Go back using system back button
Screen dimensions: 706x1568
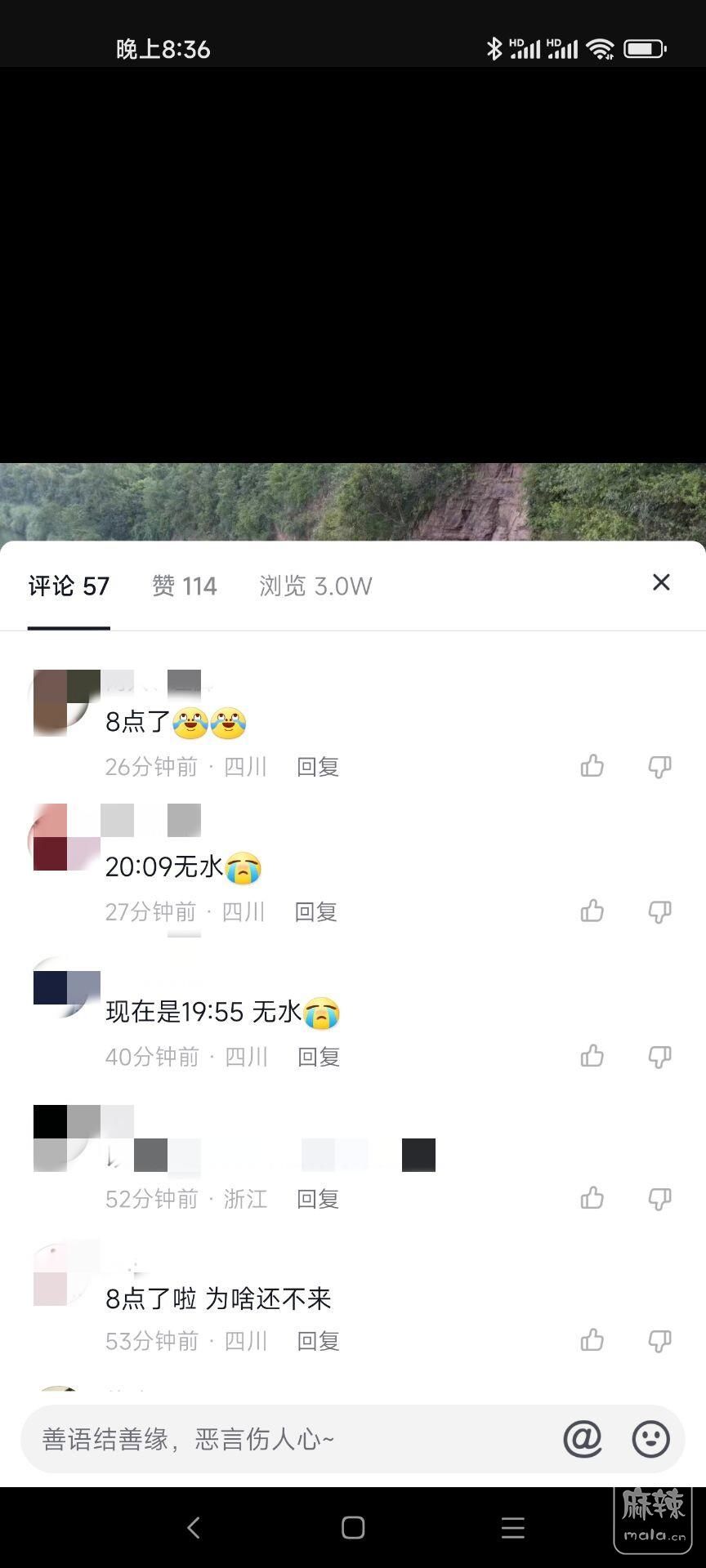point(194,1528)
